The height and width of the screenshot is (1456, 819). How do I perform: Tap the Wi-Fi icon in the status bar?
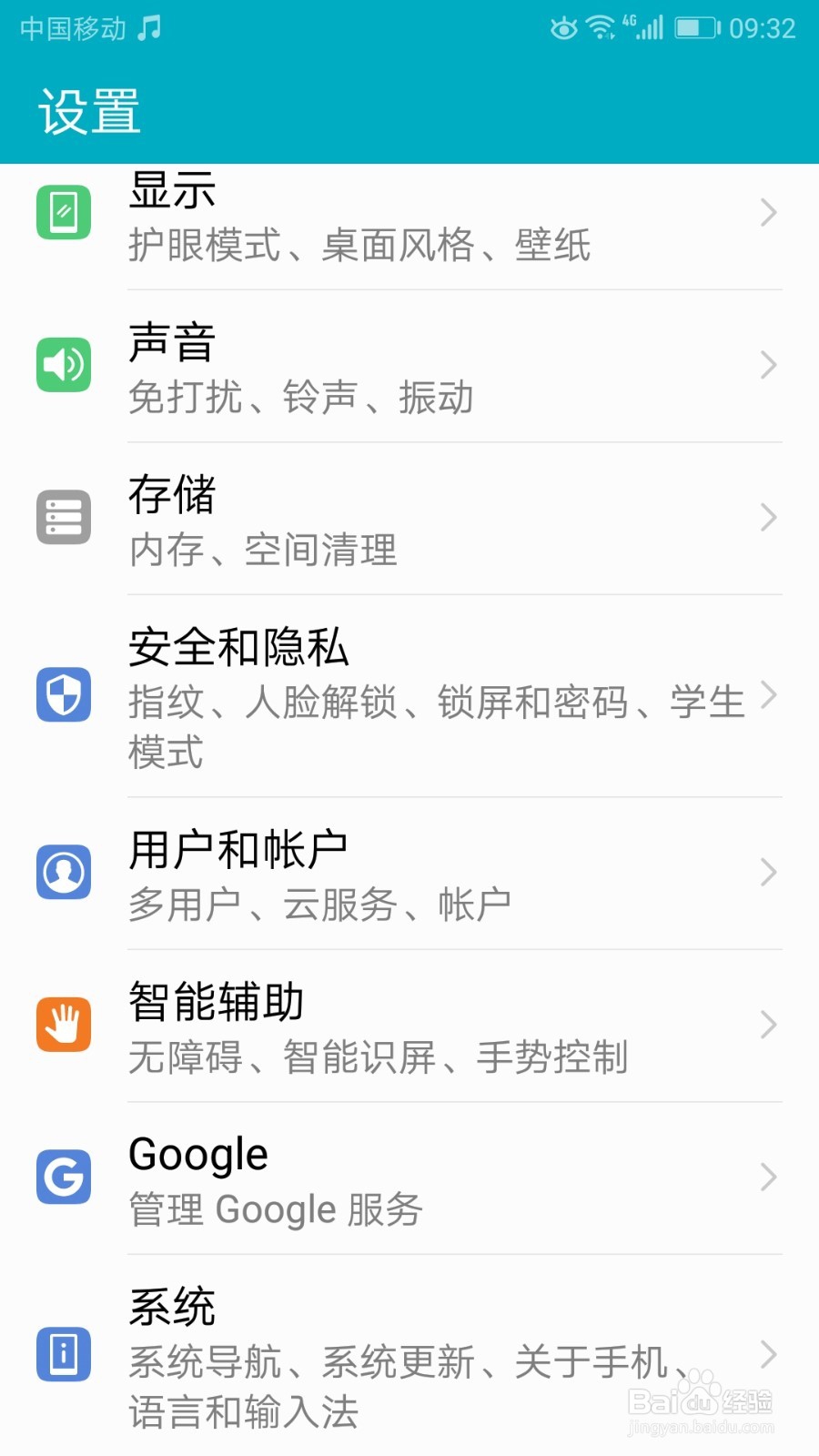coord(601,28)
